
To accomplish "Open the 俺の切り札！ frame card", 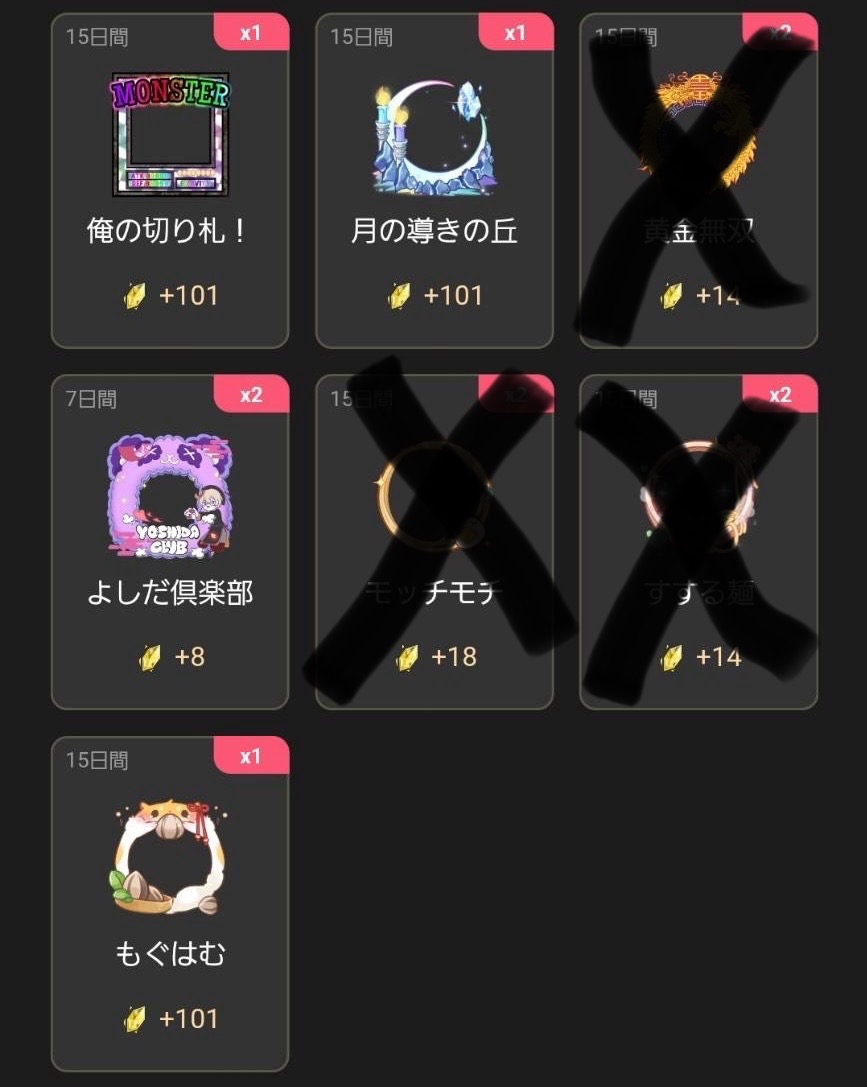I will pyautogui.click(x=170, y=180).
